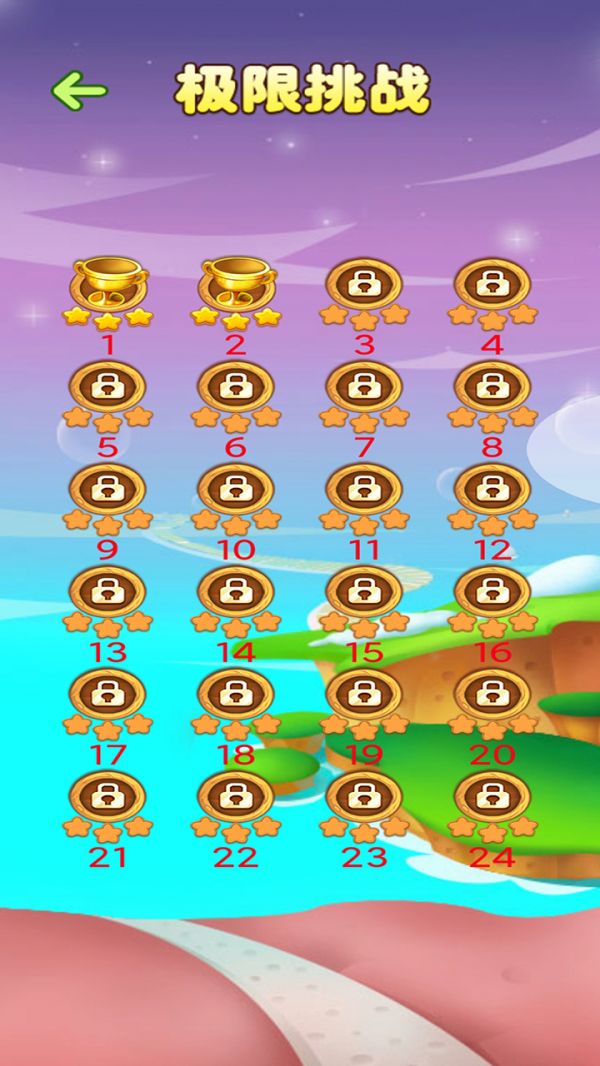Choose locked level 11
This screenshot has width=600, height=1066.
point(364,489)
